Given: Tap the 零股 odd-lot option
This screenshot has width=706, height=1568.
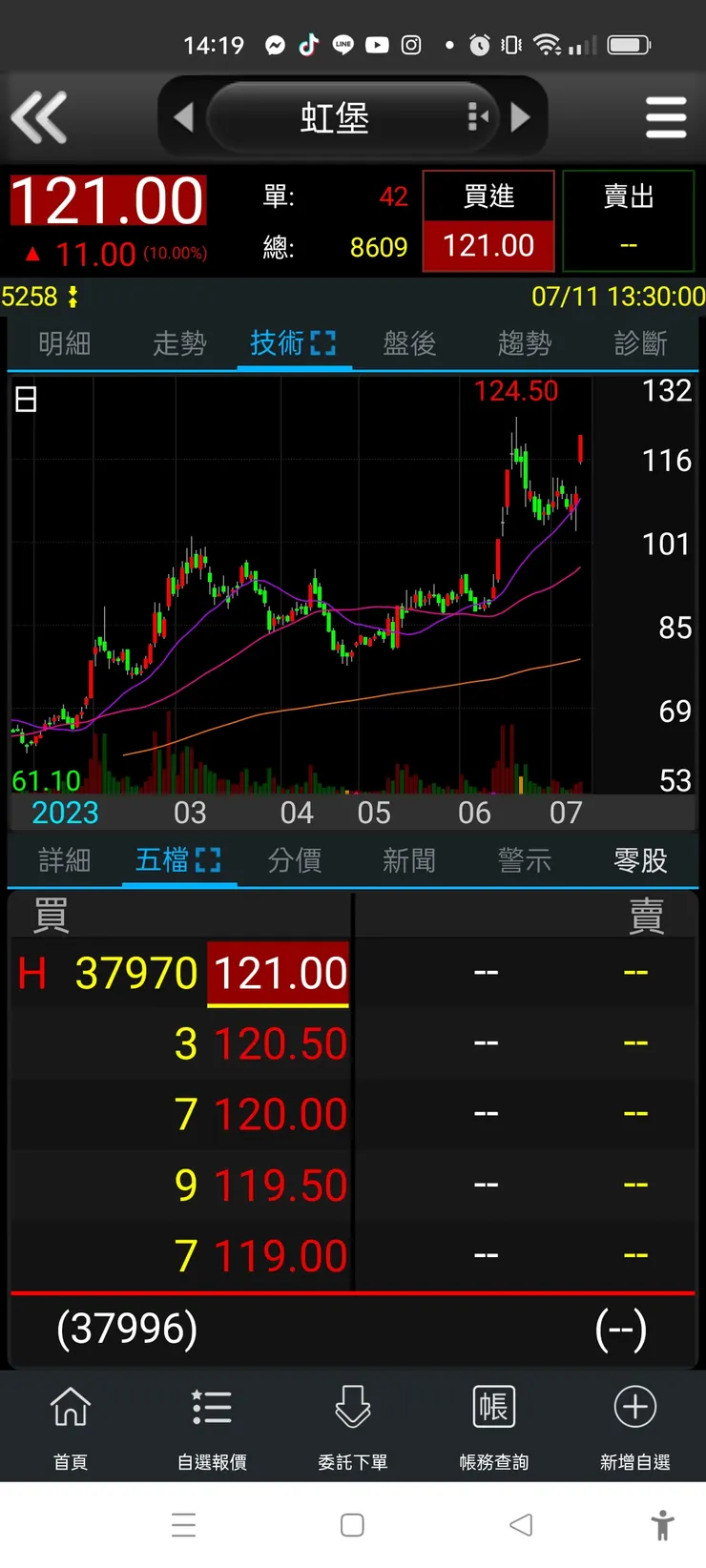Looking at the screenshot, I should coord(638,860).
